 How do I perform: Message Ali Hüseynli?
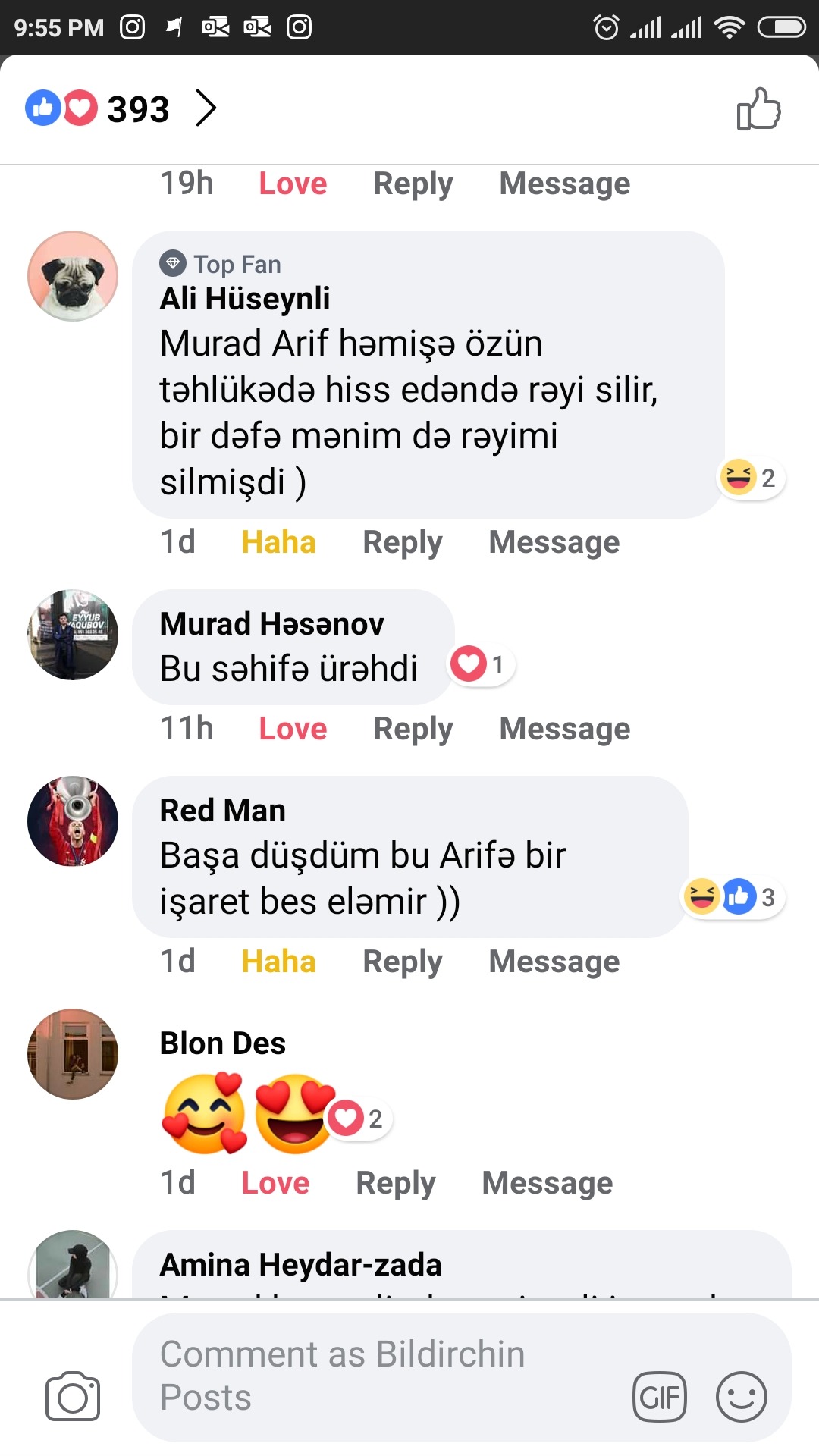(x=554, y=543)
